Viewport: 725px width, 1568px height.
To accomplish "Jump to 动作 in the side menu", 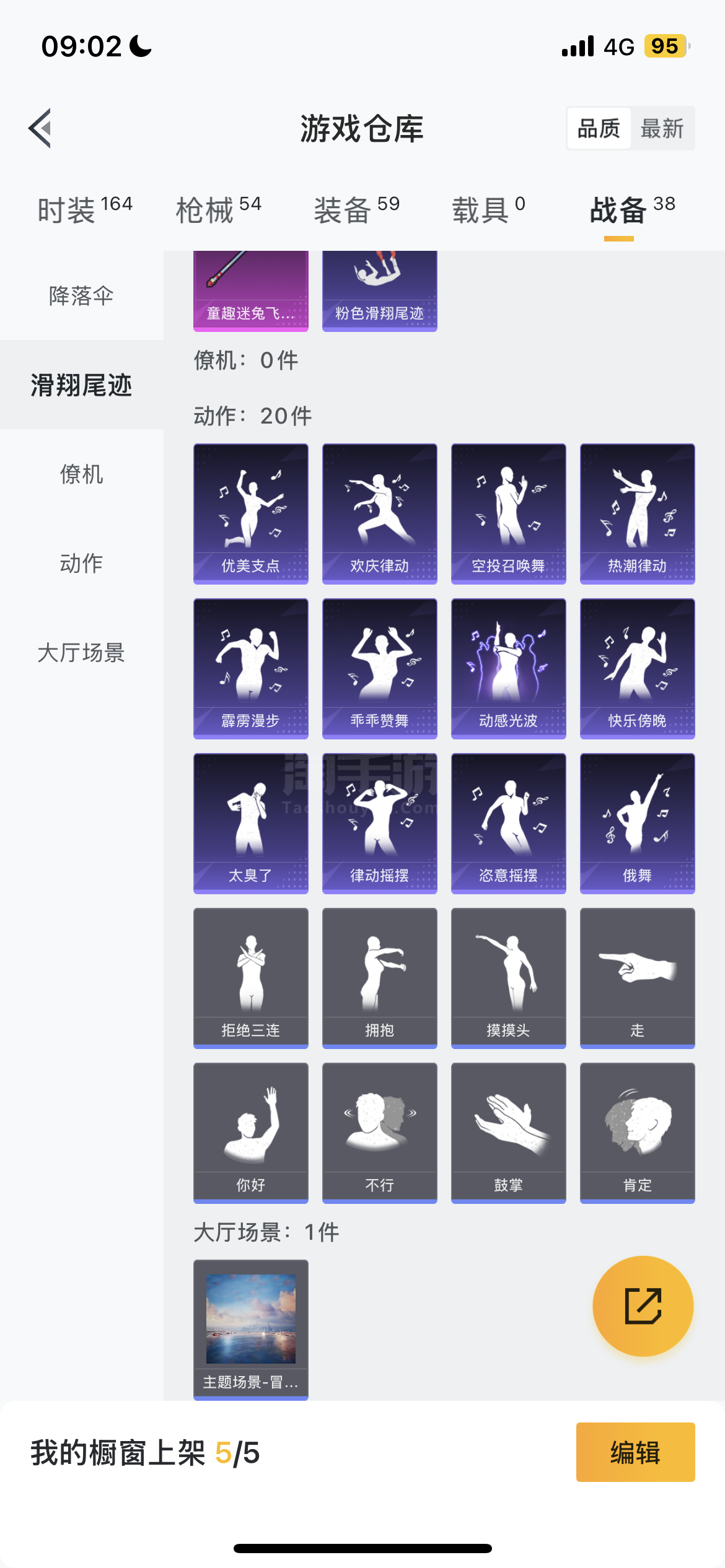I will tap(81, 564).
